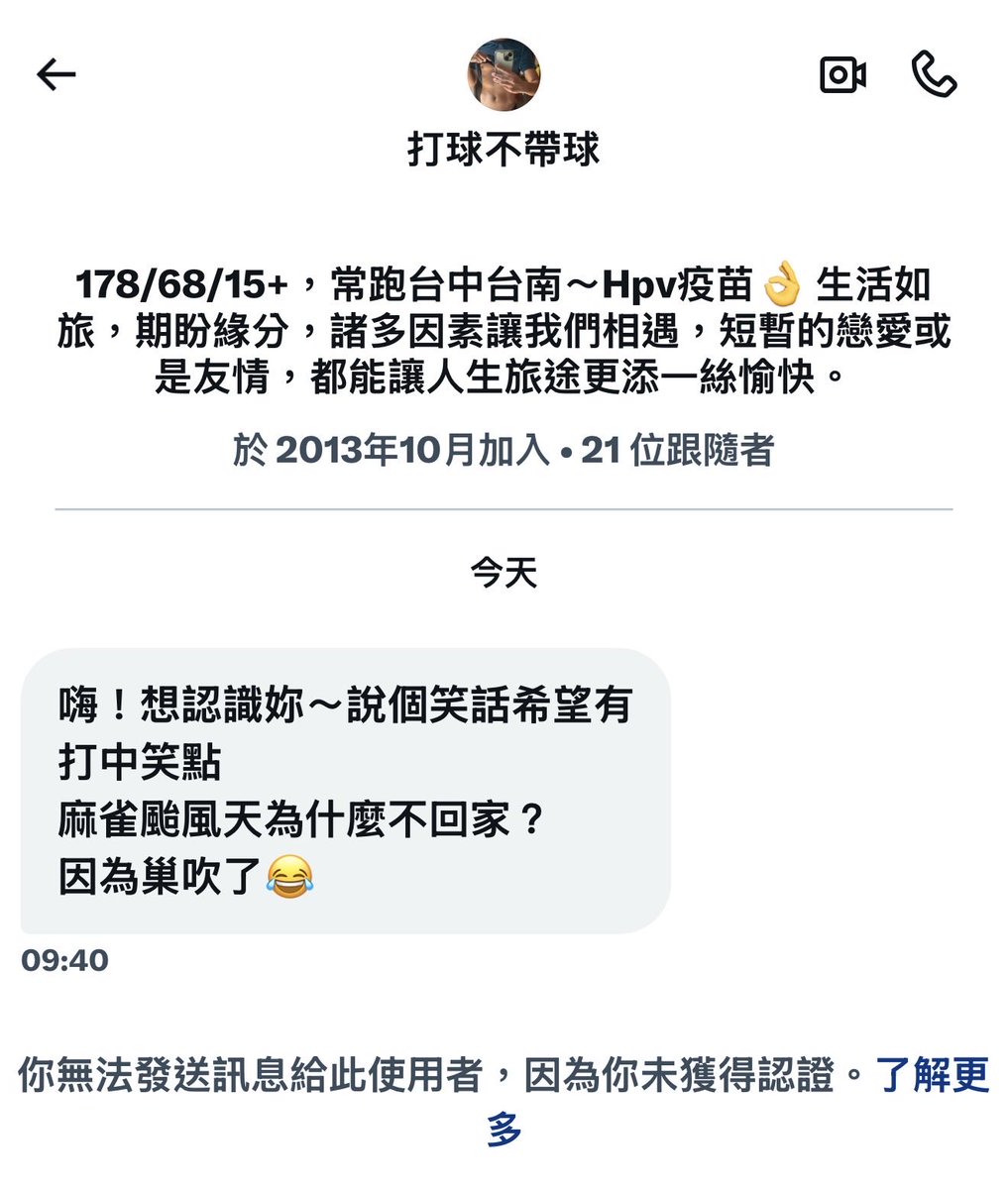Select the bio text starting with 178/68/15+
Screen dimensions: 1008x1189
click(504, 327)
